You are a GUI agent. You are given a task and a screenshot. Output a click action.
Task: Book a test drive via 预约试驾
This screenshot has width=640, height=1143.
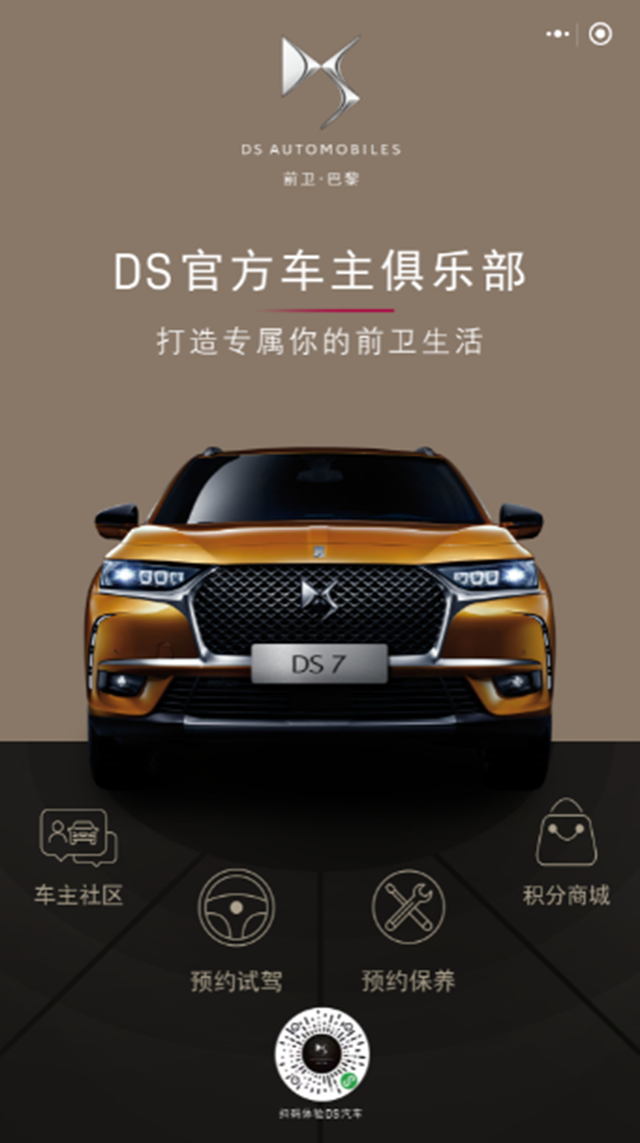pyautogui.click(x=236, y=930)
